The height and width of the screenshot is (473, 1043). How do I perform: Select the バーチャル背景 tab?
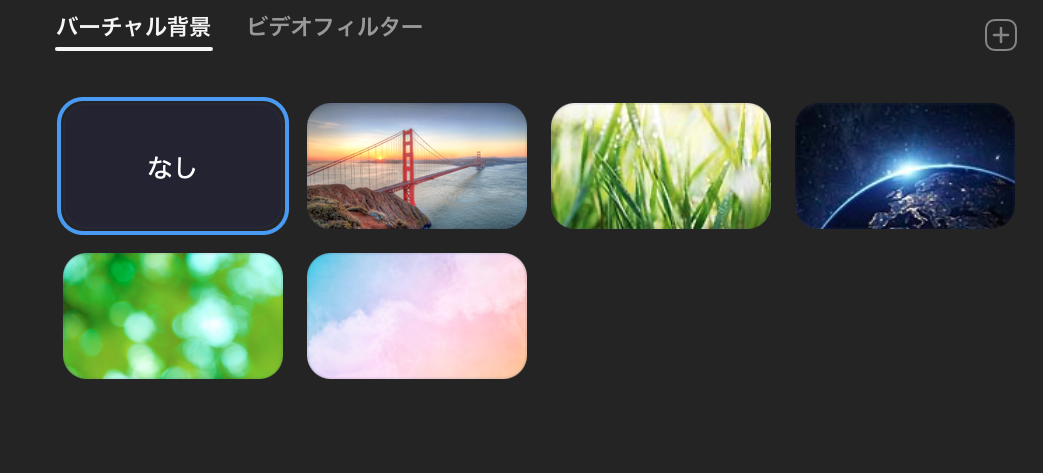[133, 27]
